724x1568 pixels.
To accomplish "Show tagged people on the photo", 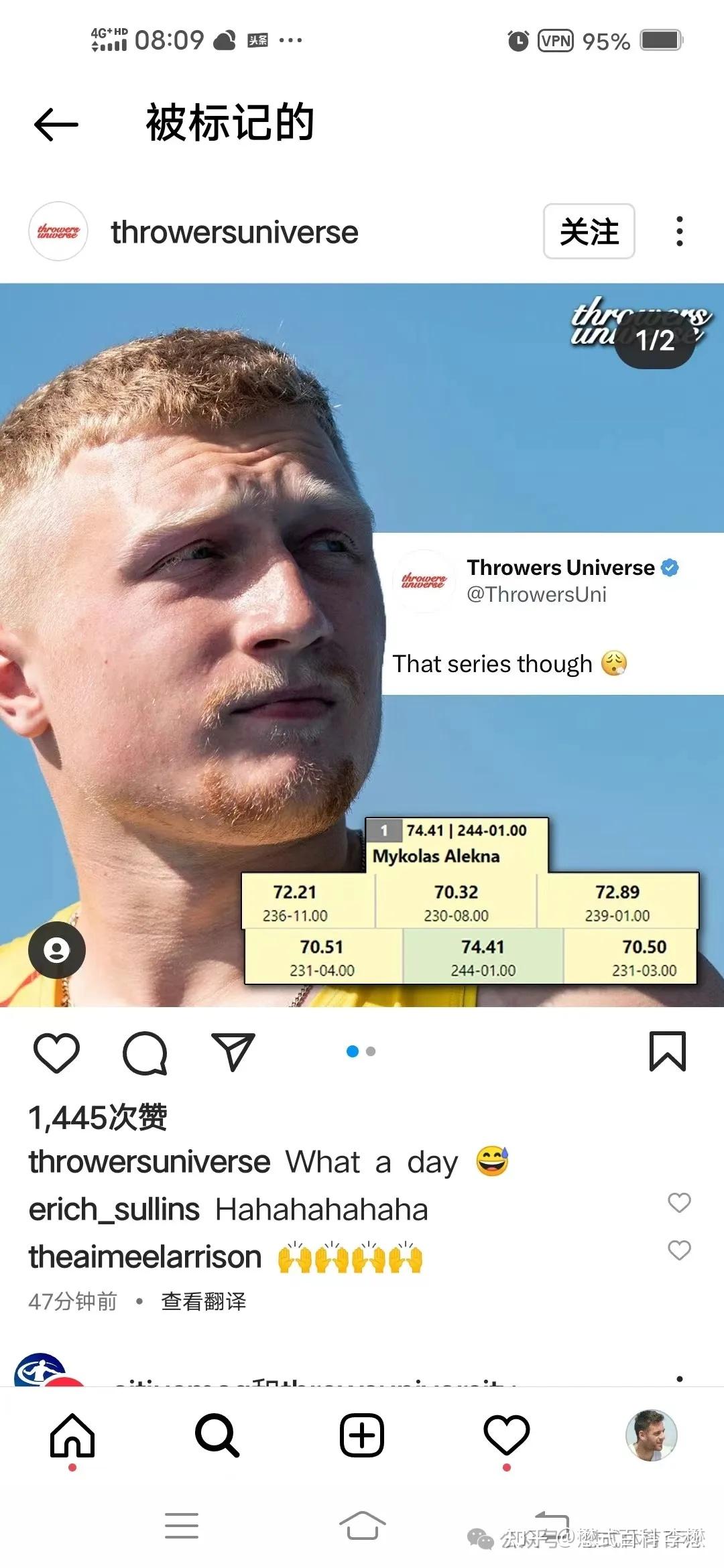I will coord(57,950).
